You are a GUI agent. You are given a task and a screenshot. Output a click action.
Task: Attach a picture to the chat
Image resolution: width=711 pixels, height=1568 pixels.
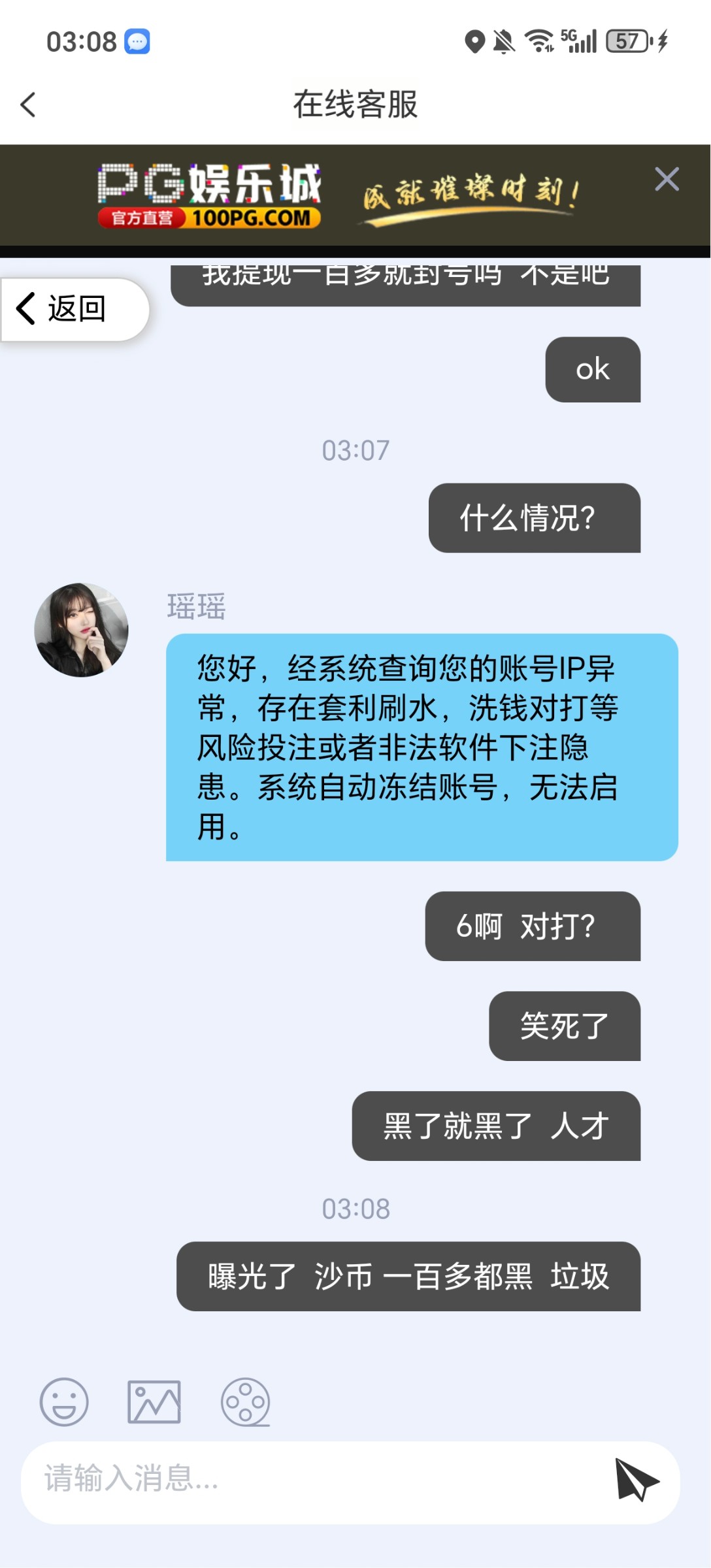click(x=154, y=1402)
